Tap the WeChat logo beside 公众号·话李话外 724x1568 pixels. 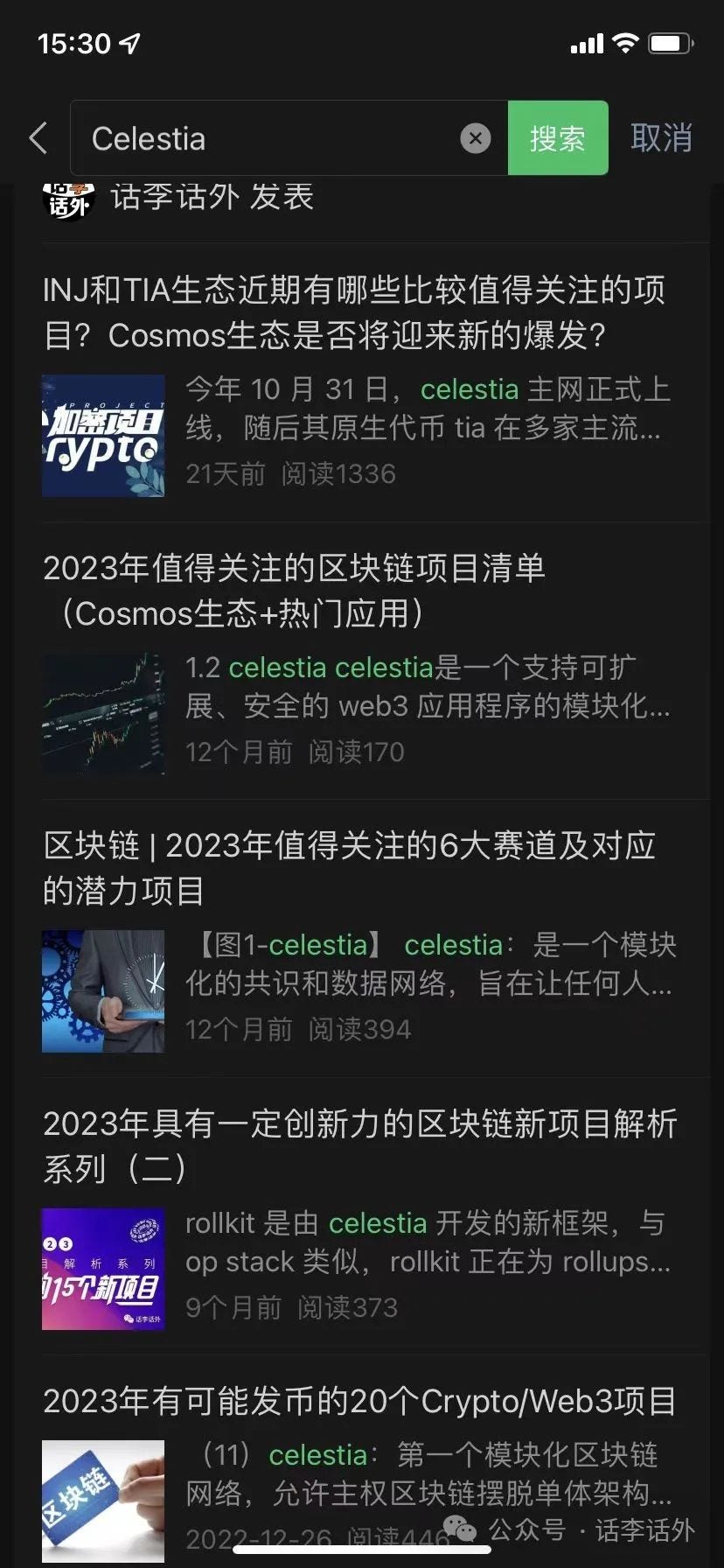[x=459, y=1529]
